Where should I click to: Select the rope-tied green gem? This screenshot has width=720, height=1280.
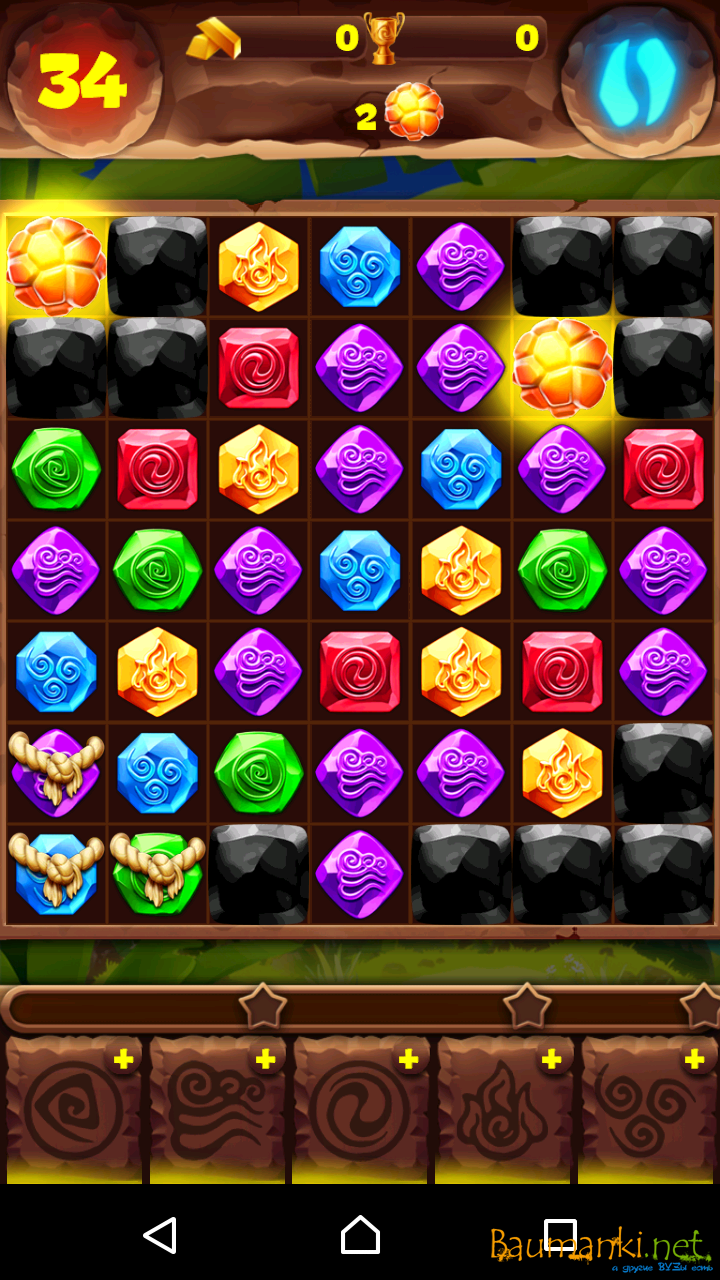coord(158,873)
